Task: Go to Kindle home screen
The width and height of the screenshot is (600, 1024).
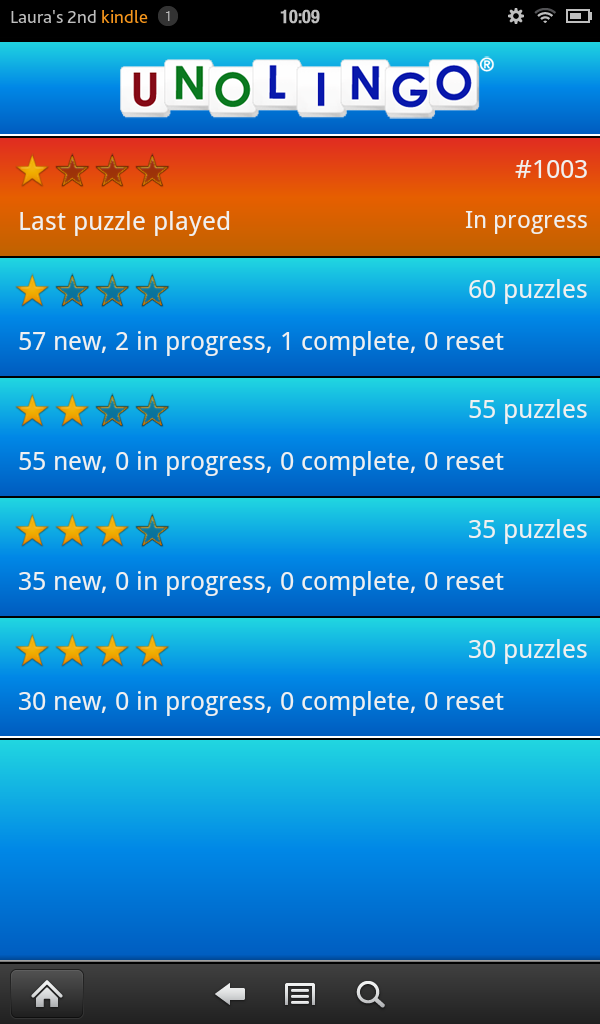Action: click(47, 994)
